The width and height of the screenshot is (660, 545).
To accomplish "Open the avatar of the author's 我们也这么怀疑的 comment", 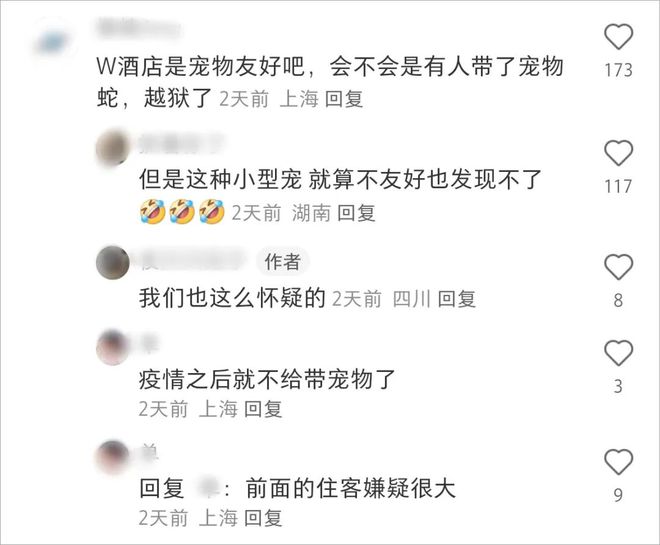I will pos(113,263).
